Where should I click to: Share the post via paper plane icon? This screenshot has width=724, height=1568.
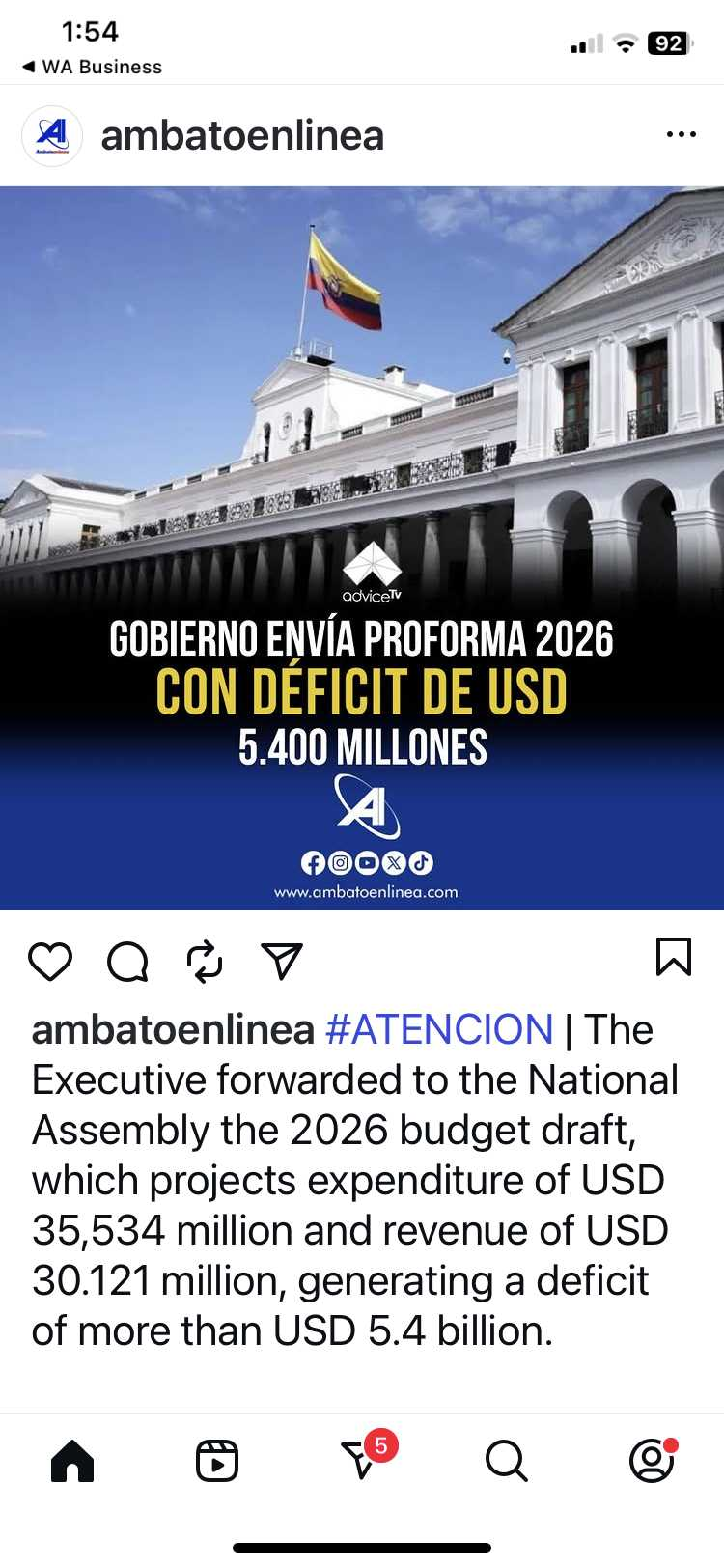pyautogui.click(x=282, y=962)
